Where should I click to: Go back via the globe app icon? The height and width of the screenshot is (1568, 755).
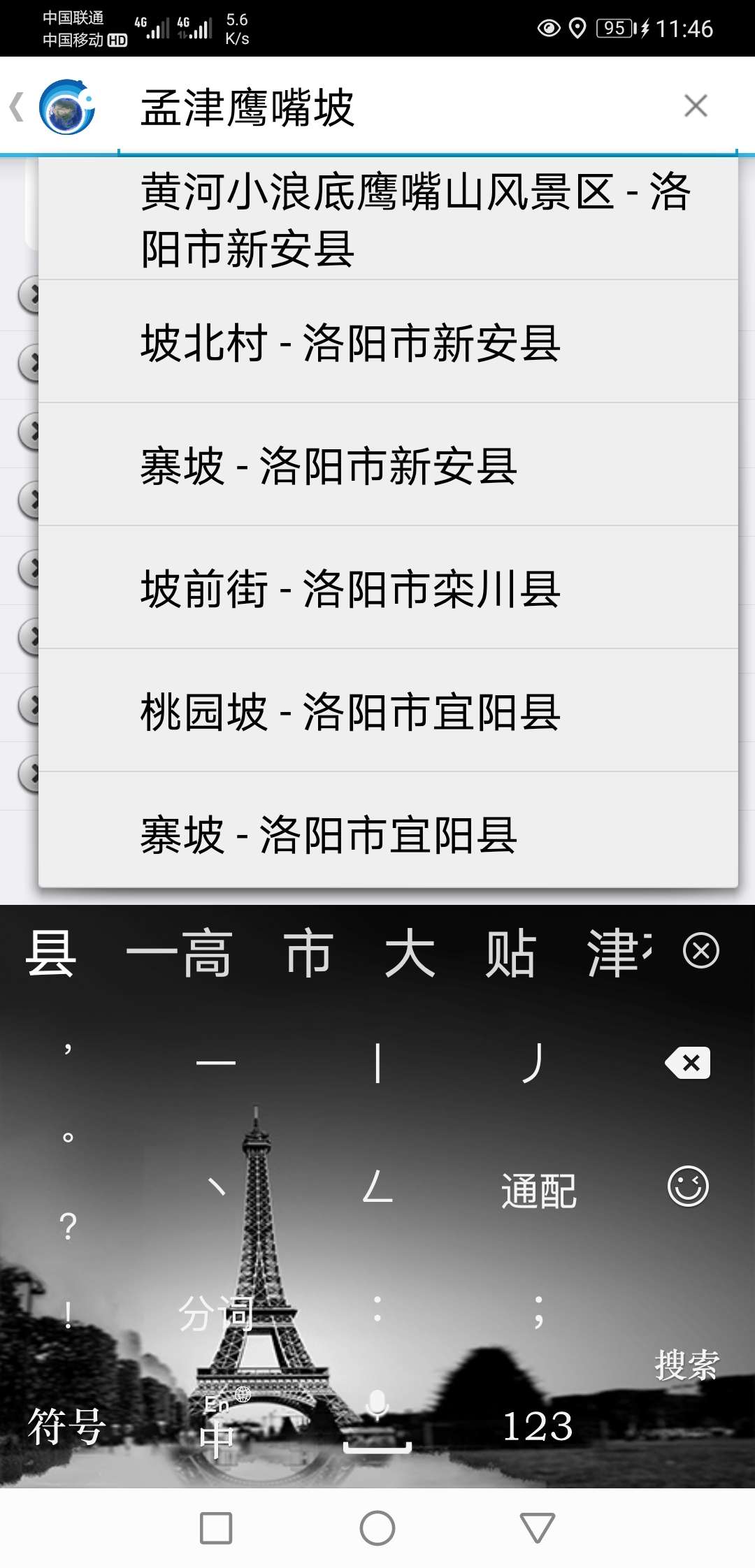[66, 107]
